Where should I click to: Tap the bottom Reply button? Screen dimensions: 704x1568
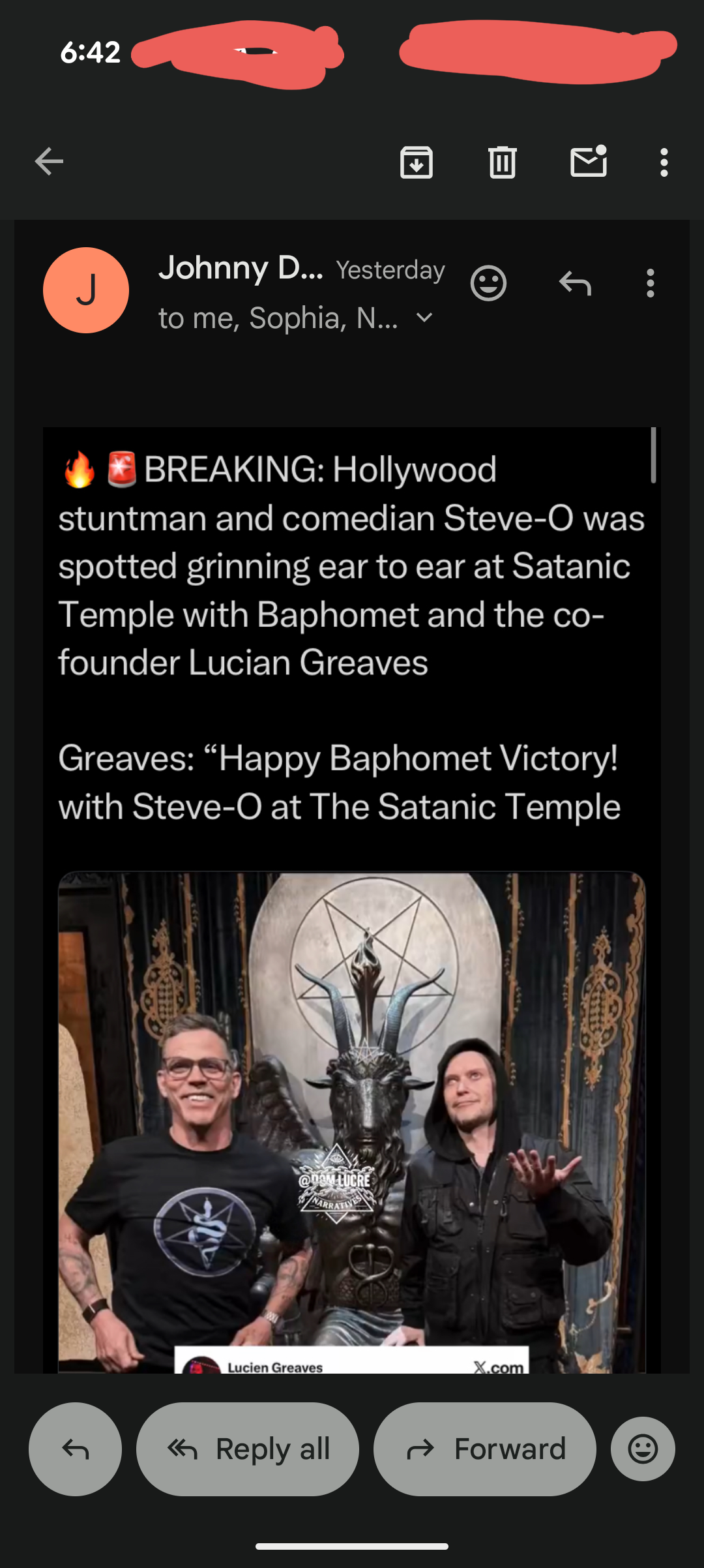(76, 1449)
